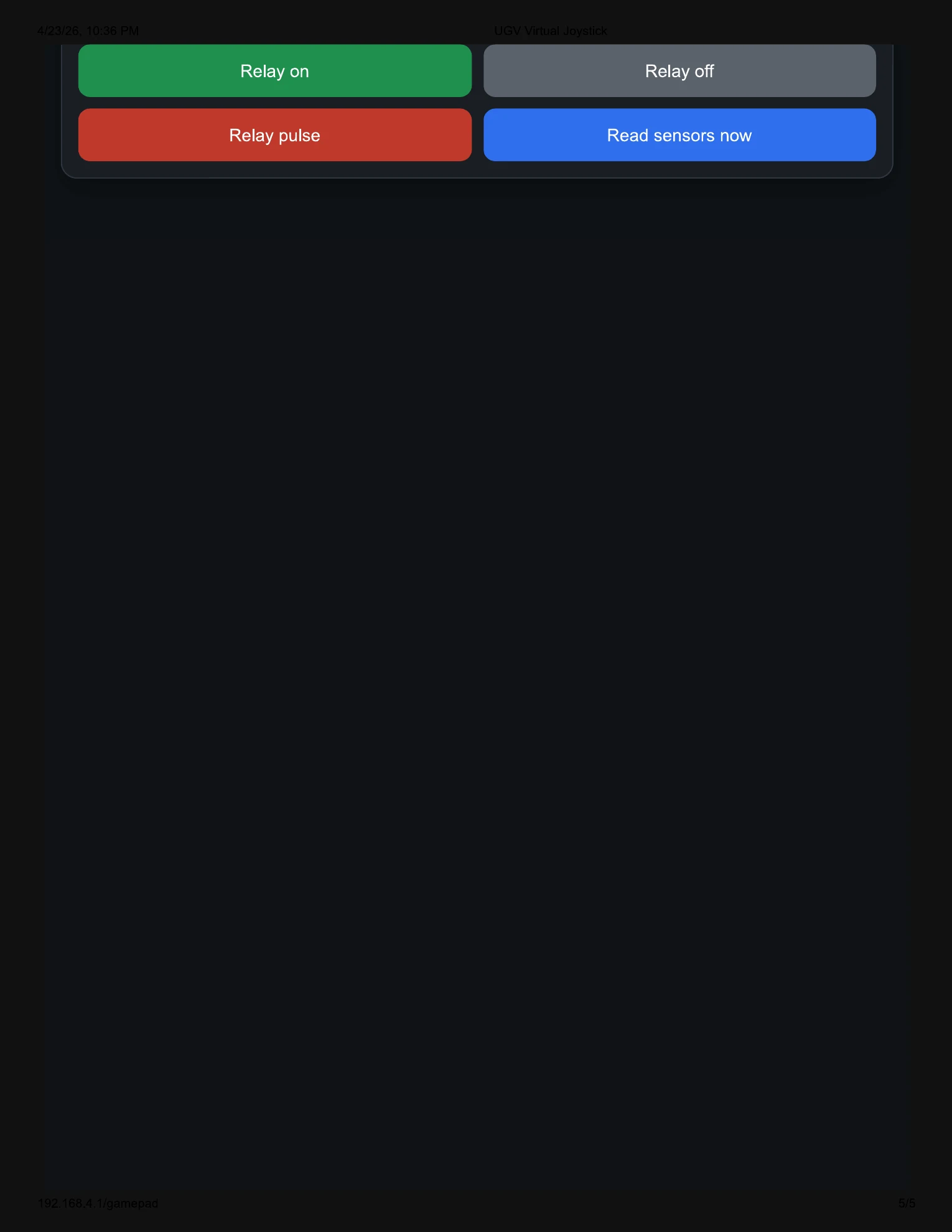Select the gamepad URL in the footer
This screenshot has width=952, height=1232.
point(98,1202)
